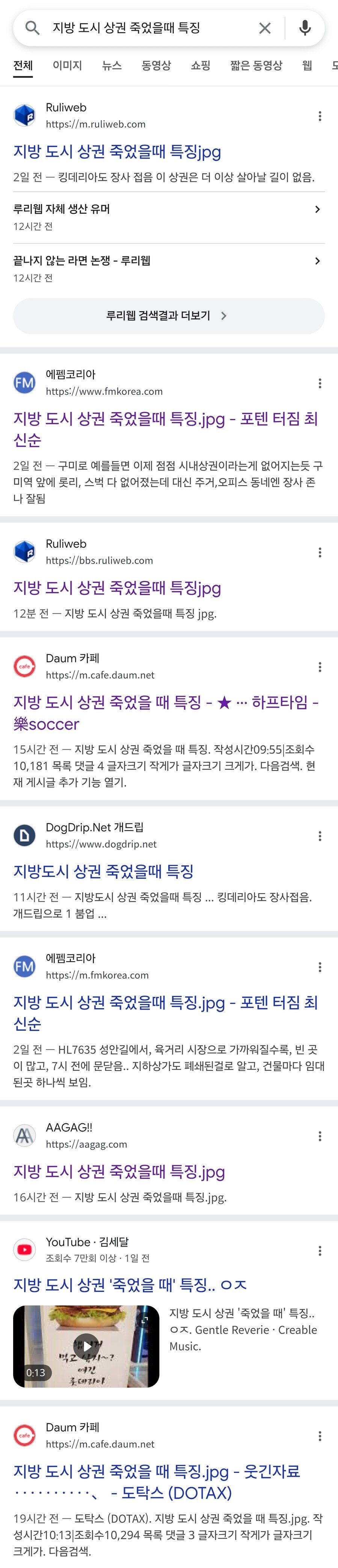Switch to the 이미지 tab
338x1568 pixels.
[67, 66]
